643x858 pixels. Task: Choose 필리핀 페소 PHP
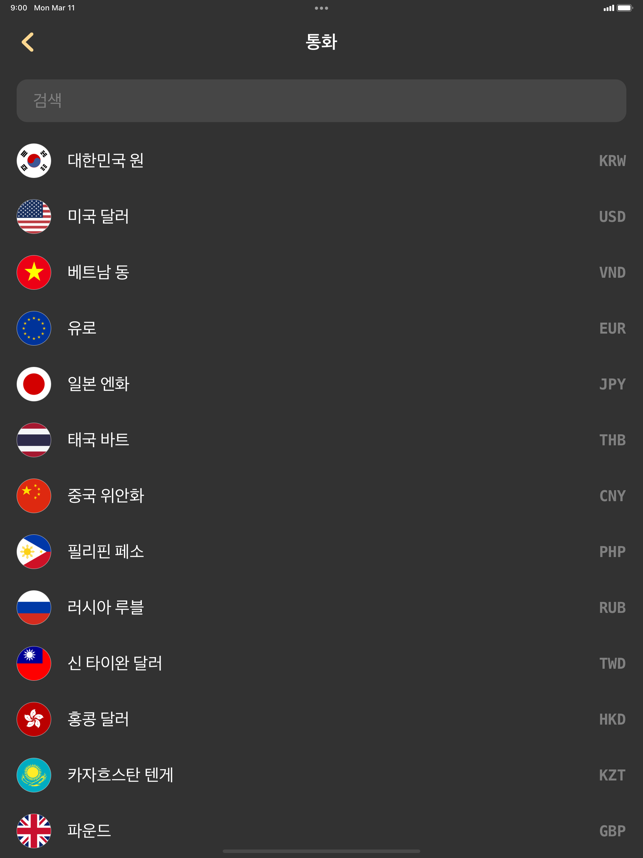click(321, 552)
